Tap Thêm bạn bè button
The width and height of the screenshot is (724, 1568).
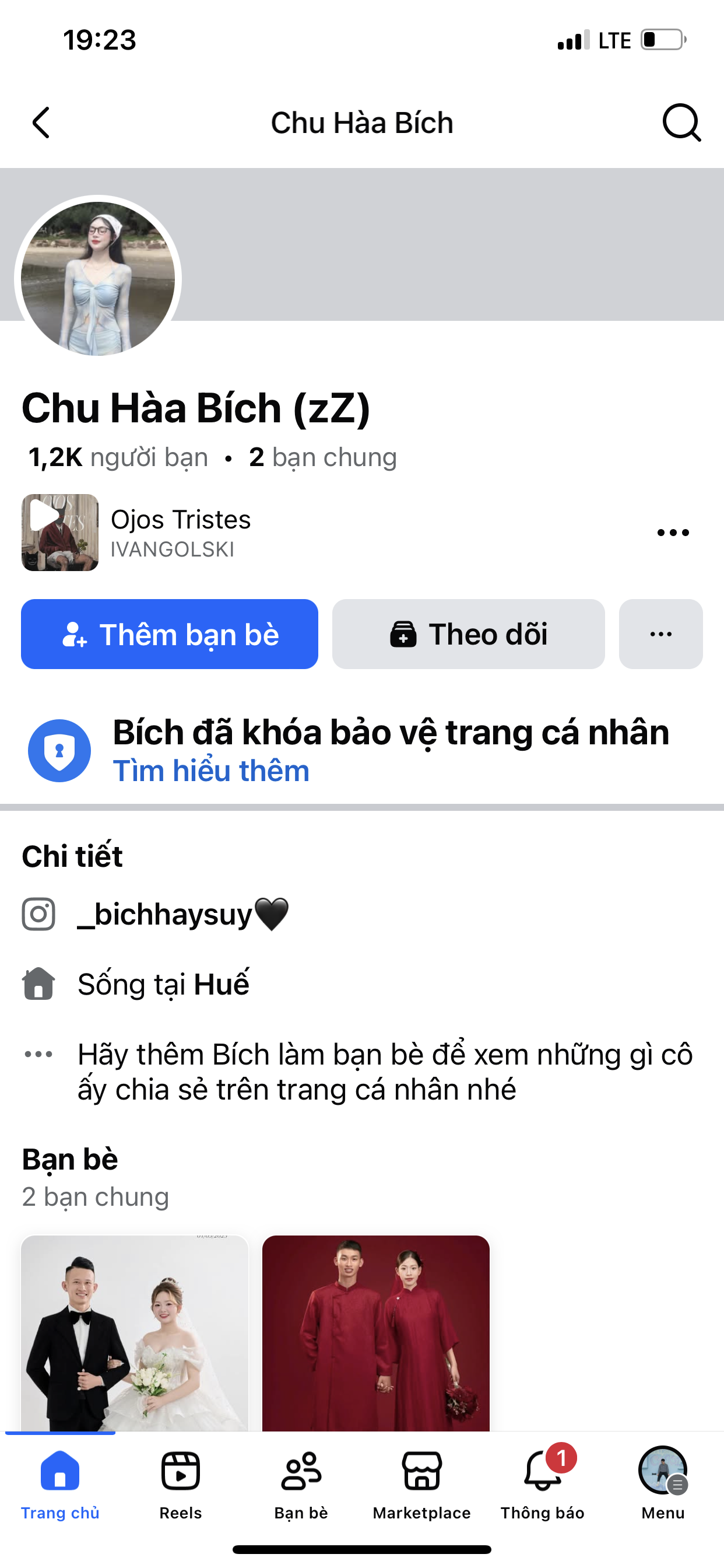pos(169,633)
